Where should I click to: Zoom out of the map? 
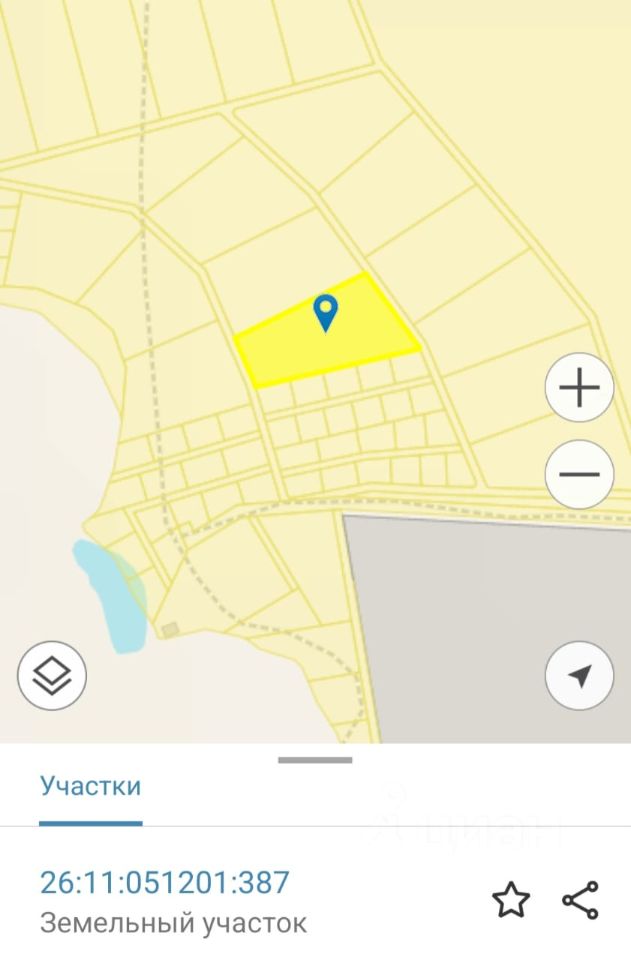(x=579, y=474)
